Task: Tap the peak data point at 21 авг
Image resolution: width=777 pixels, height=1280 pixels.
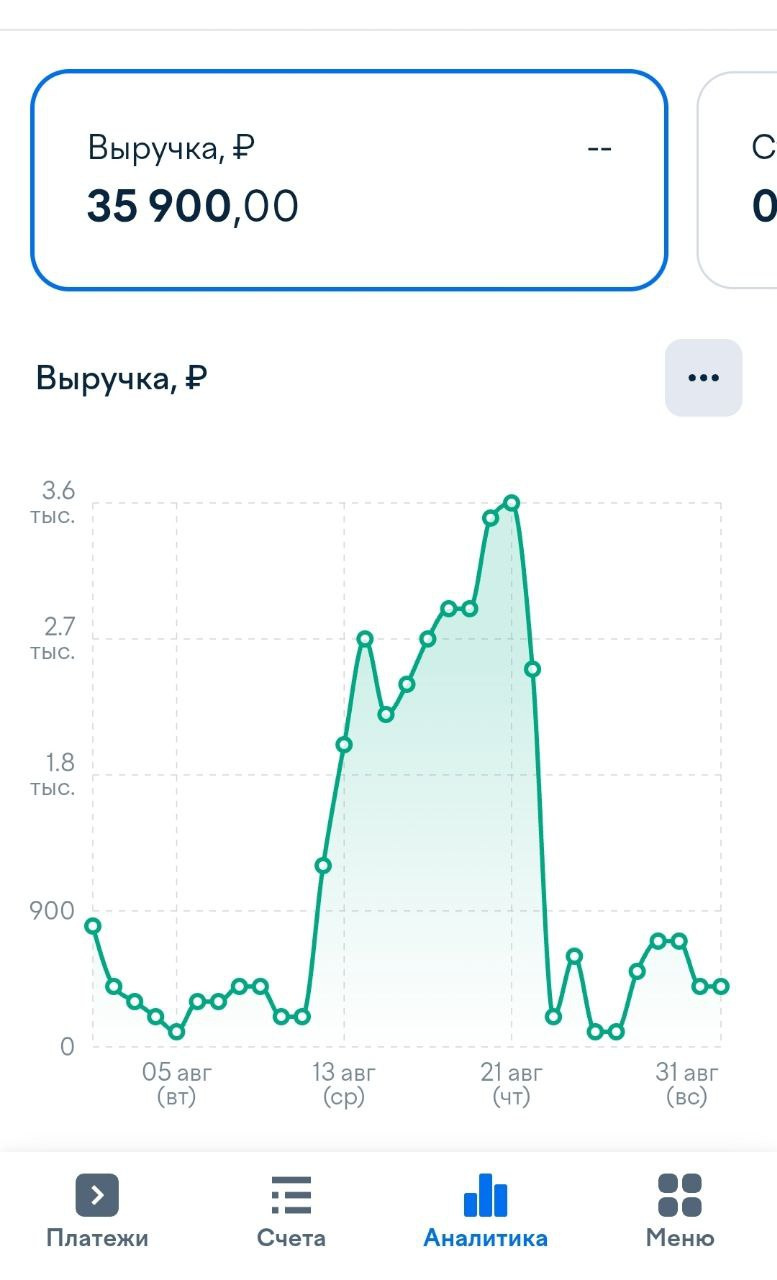Action: coord(511,502)
